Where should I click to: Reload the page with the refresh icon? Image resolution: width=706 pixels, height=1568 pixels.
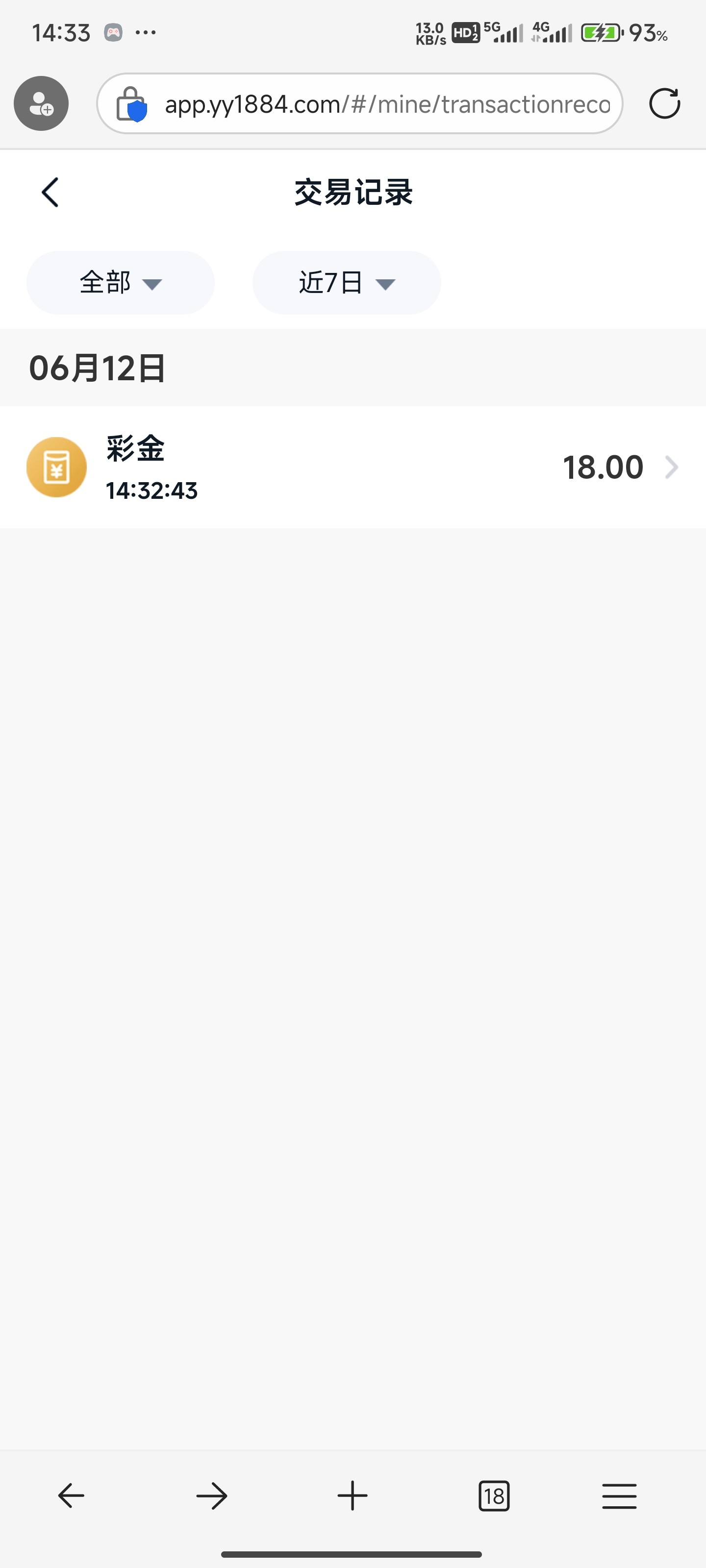coord(664,103)
